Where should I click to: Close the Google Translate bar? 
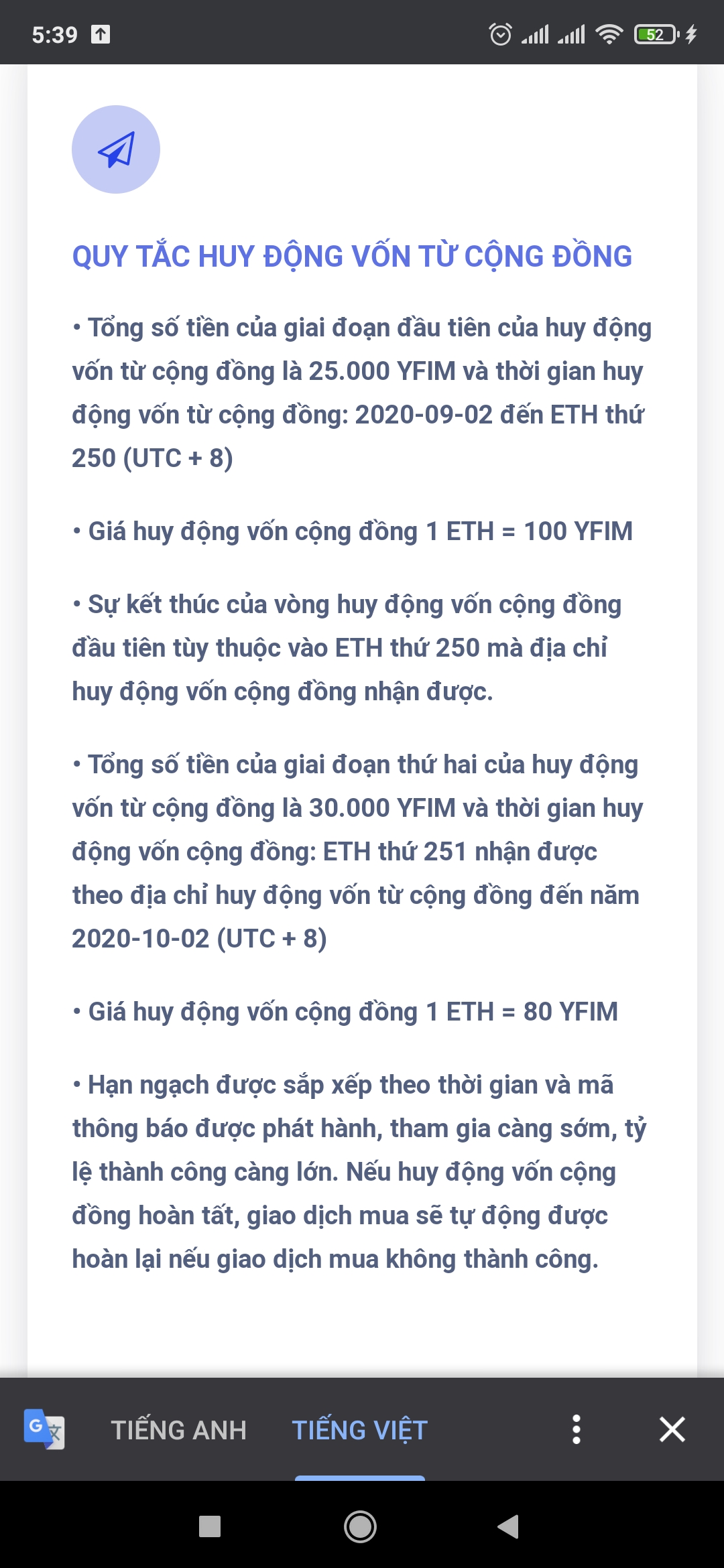click(x=672, y=1429)
